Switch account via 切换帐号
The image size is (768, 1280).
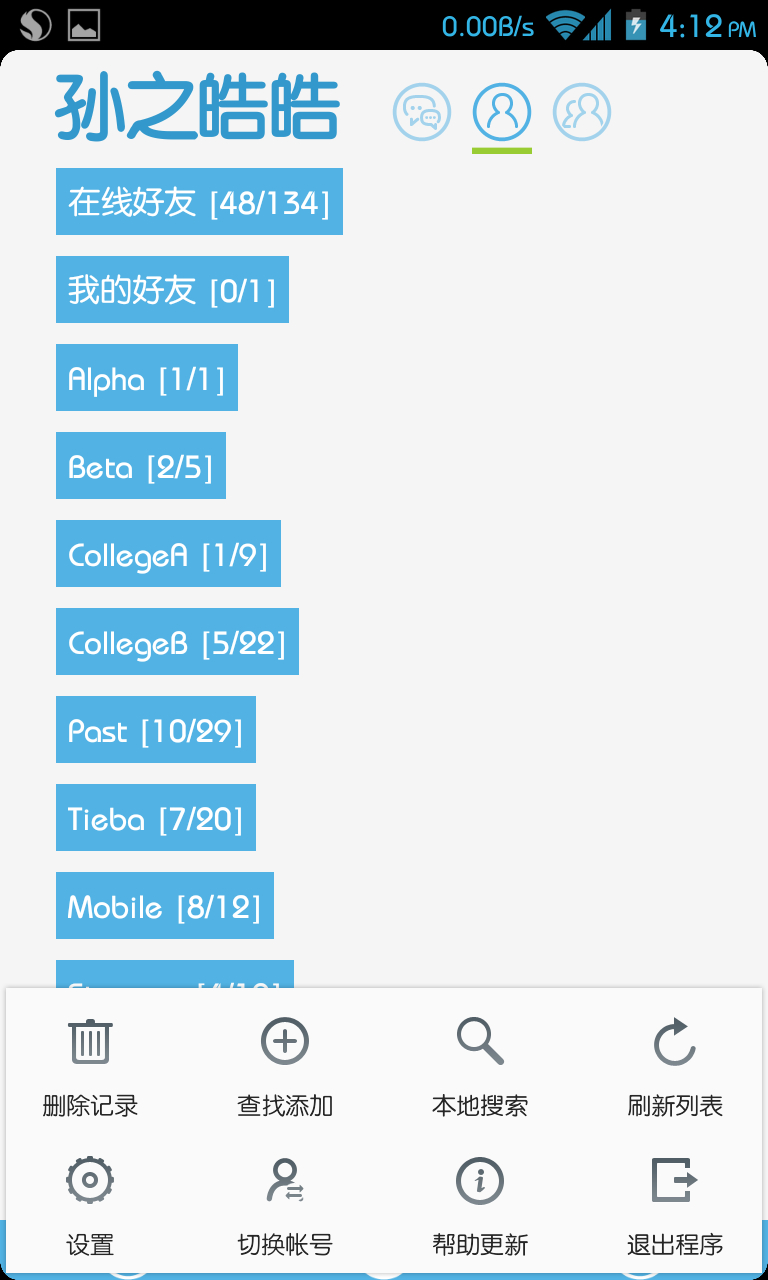285,1205
